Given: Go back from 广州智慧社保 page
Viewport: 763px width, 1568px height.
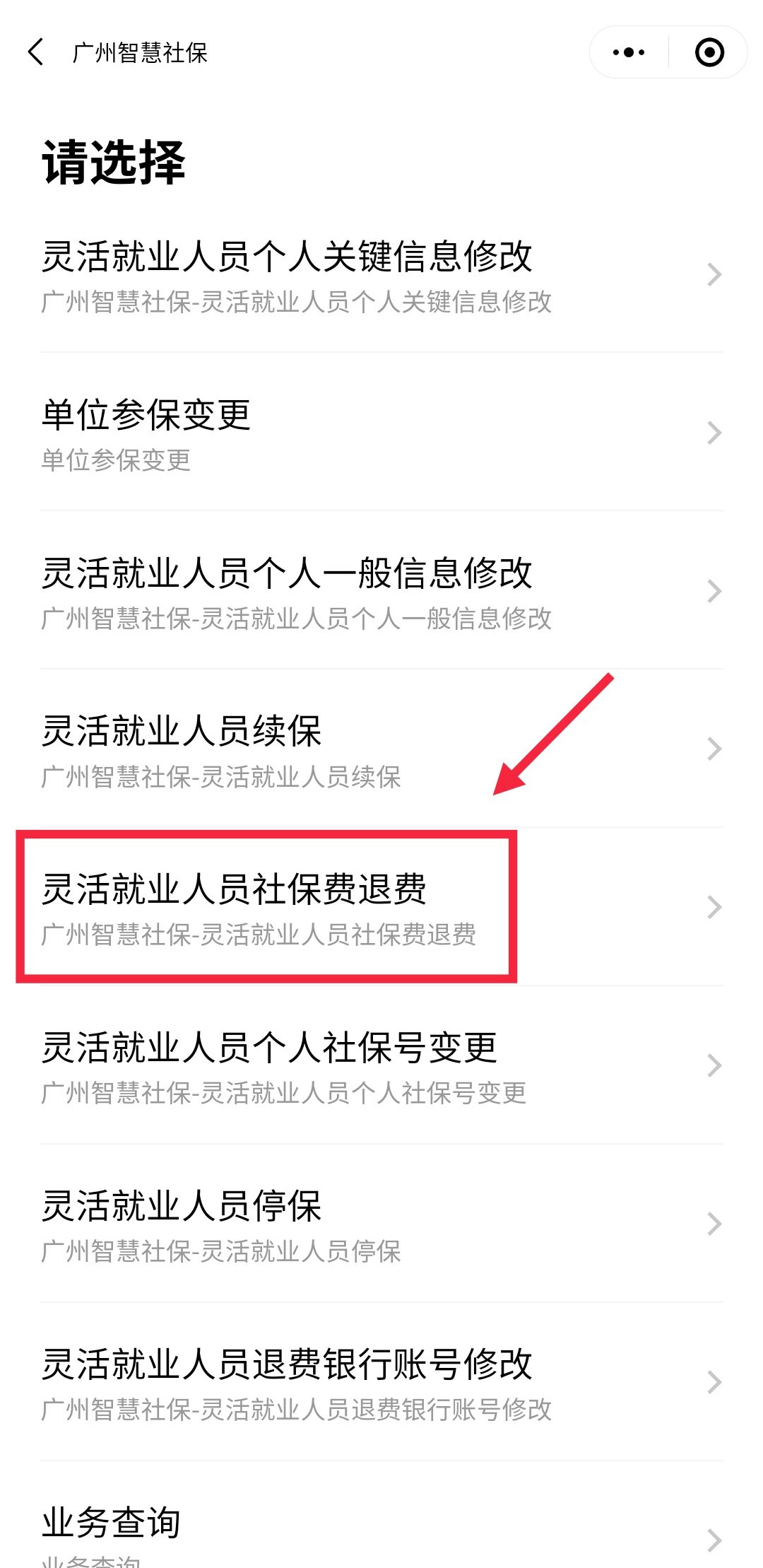Looking at the screenshot, I should pyautogui.click(x=35, y=52).
